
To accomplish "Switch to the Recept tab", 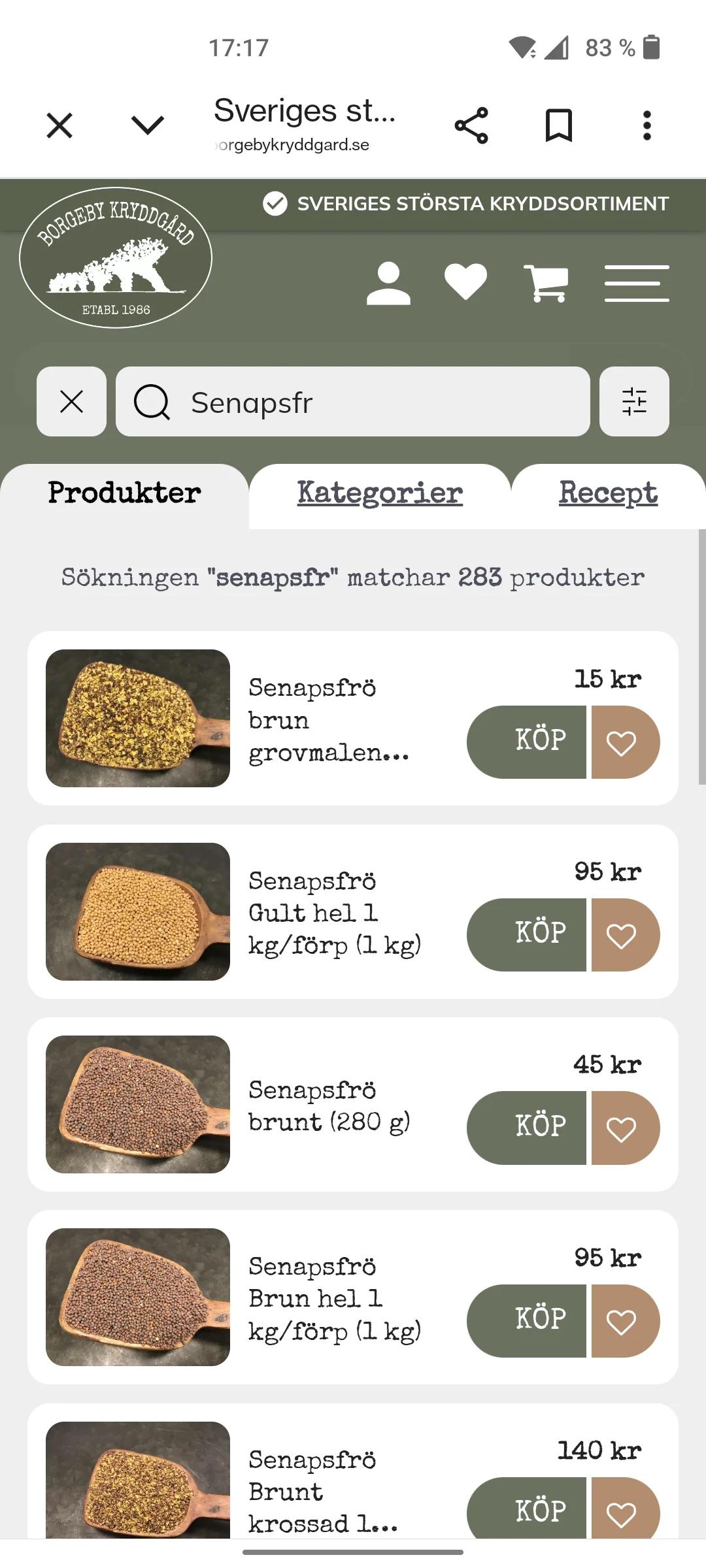I will coord(608,493).
